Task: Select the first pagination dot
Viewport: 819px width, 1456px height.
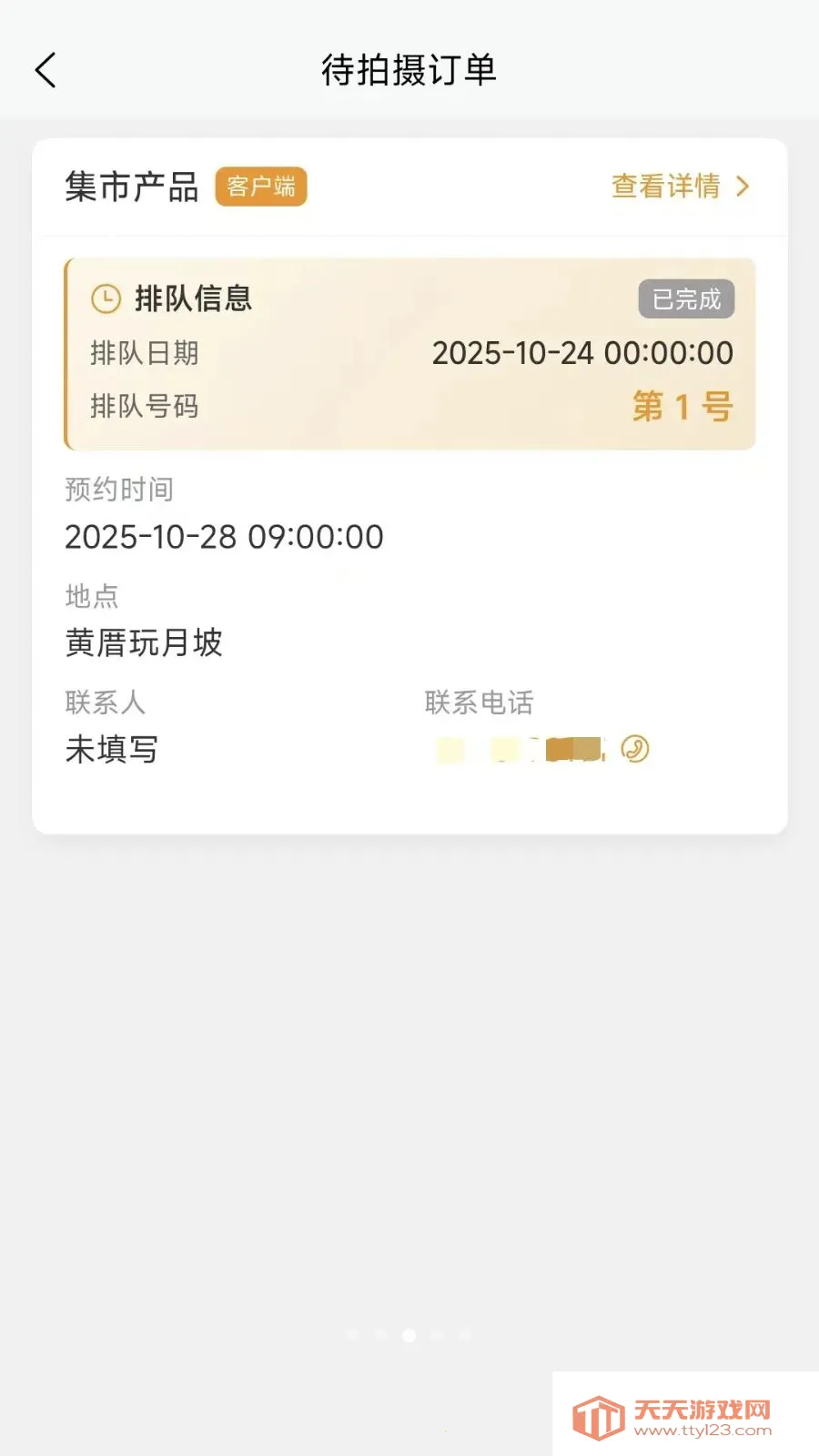Action: [x=351, y=1336]
